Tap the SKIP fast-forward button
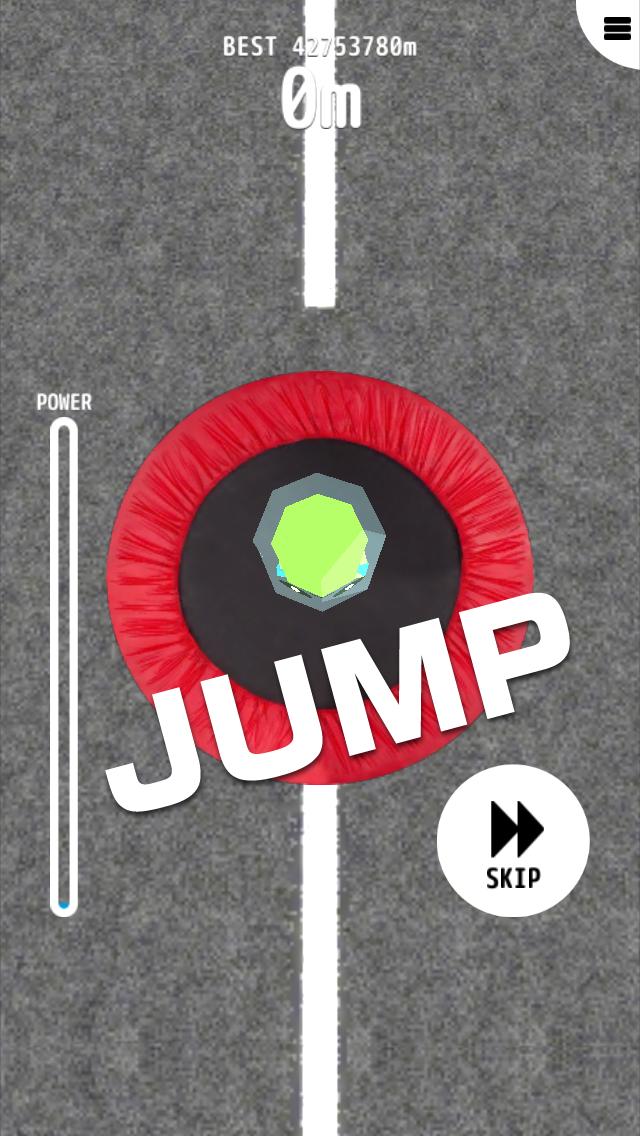640x1136 pixels. point(513,841)
